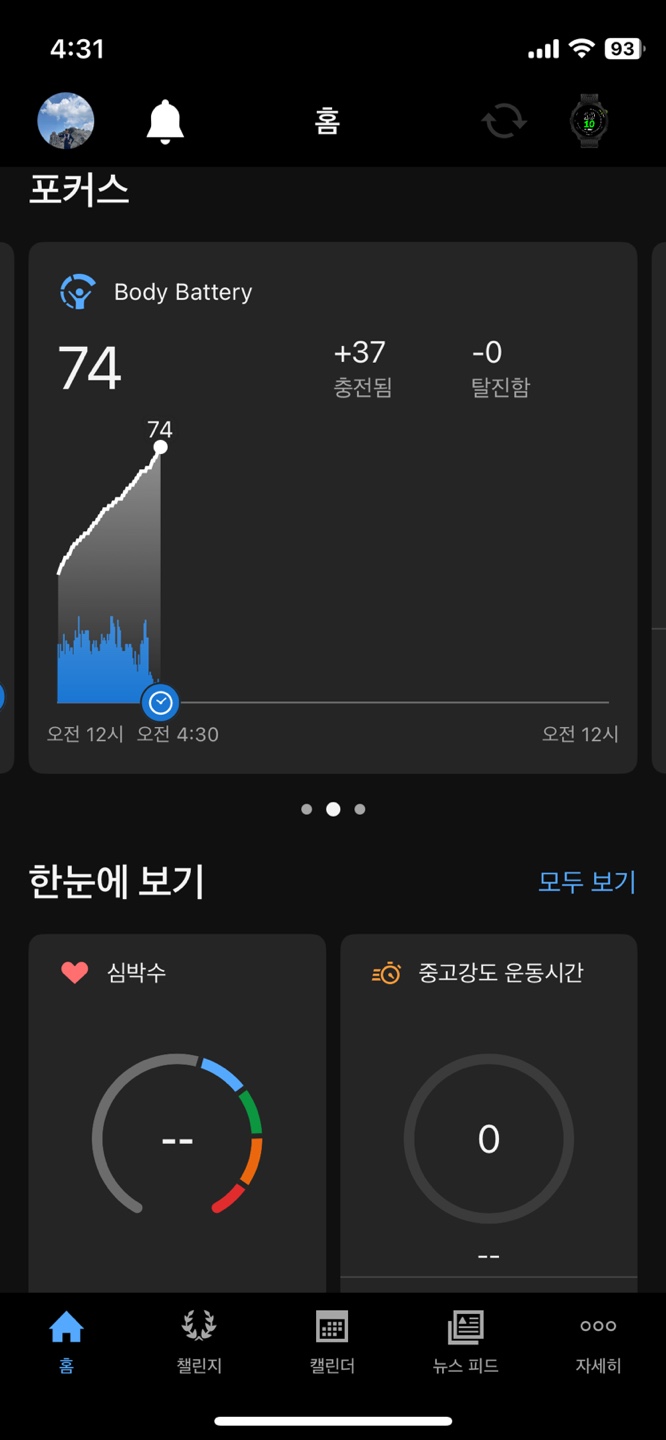Open the profile avatar
Viewport: 666px width, 1440px height.
point(66,121)
